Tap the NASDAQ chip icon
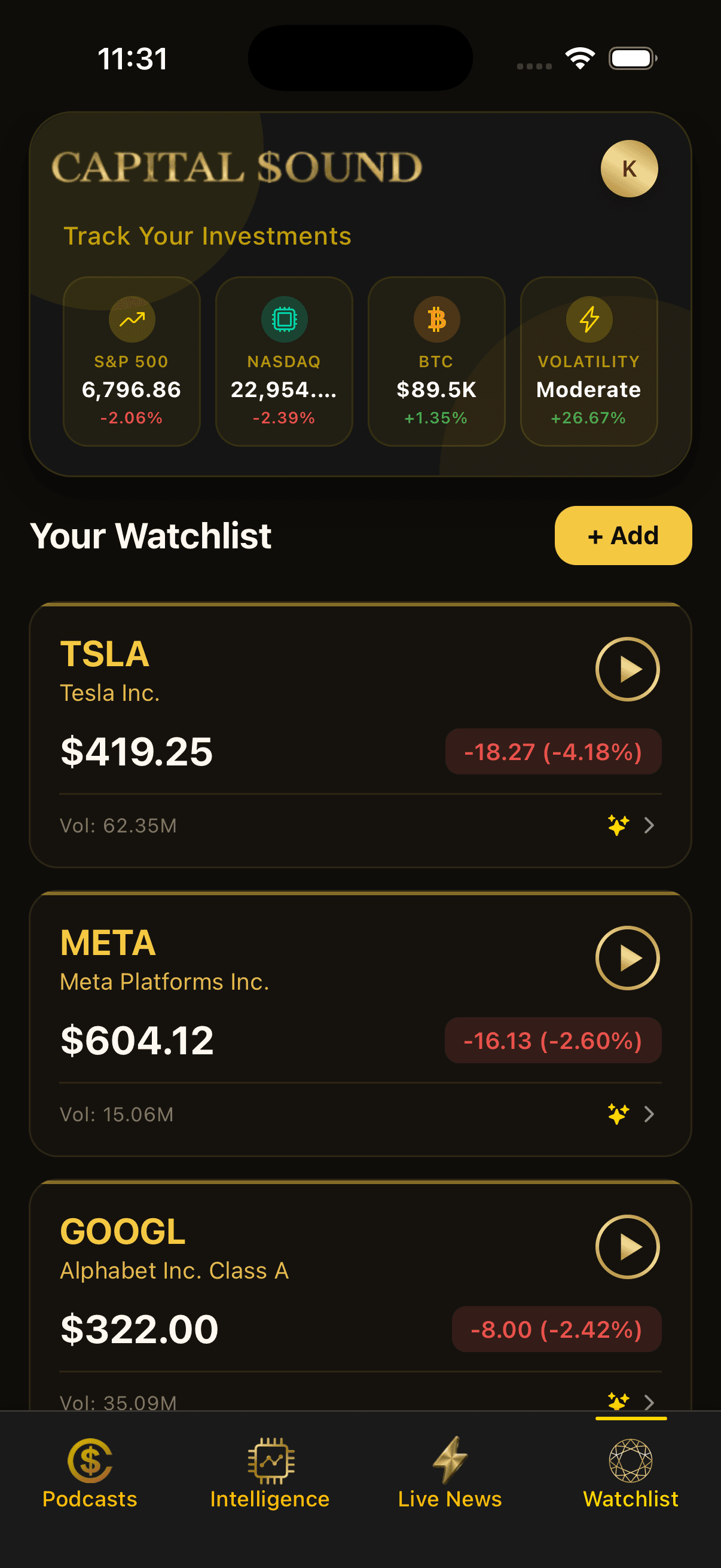Screen dimensions: 721x1568 point(283,318)
